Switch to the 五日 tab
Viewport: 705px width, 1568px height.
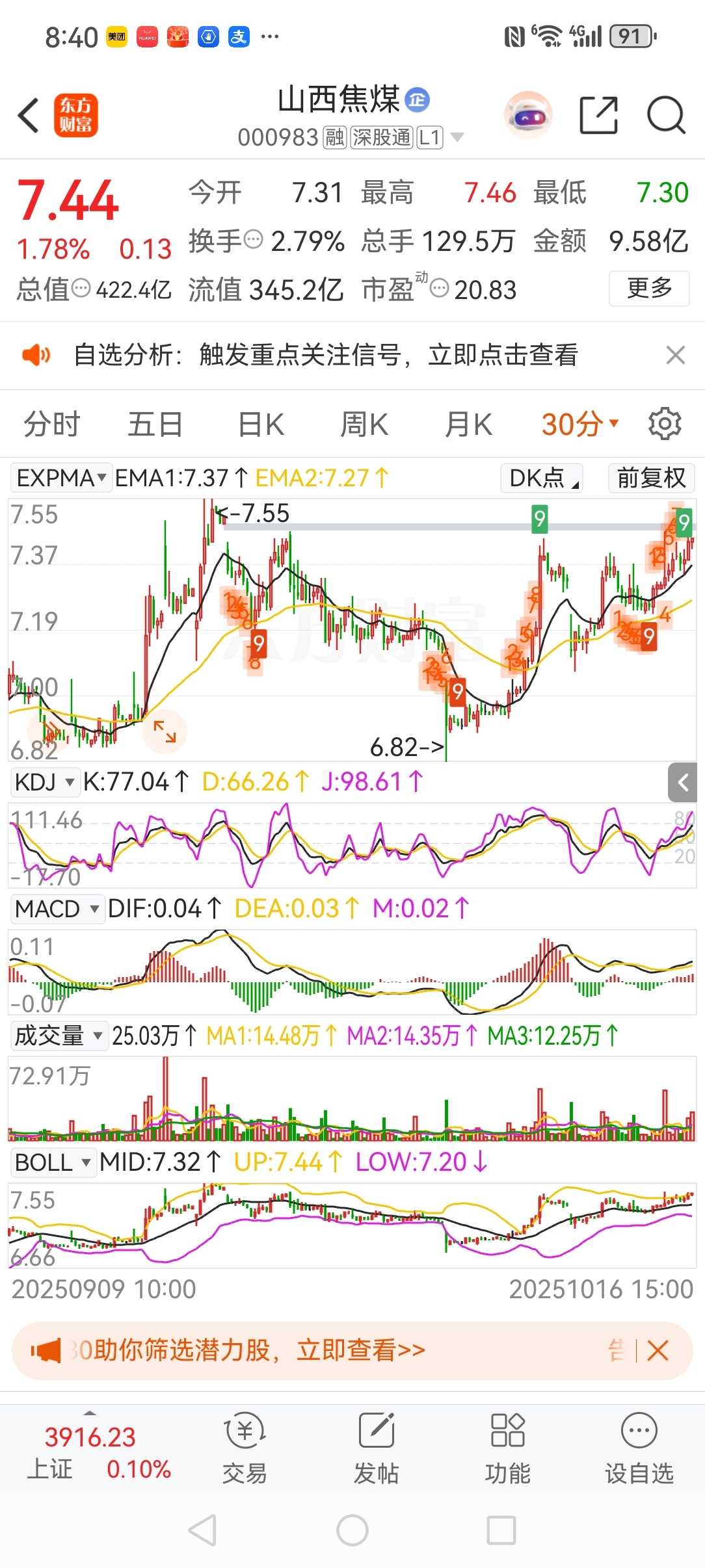[x=155, y=425]
